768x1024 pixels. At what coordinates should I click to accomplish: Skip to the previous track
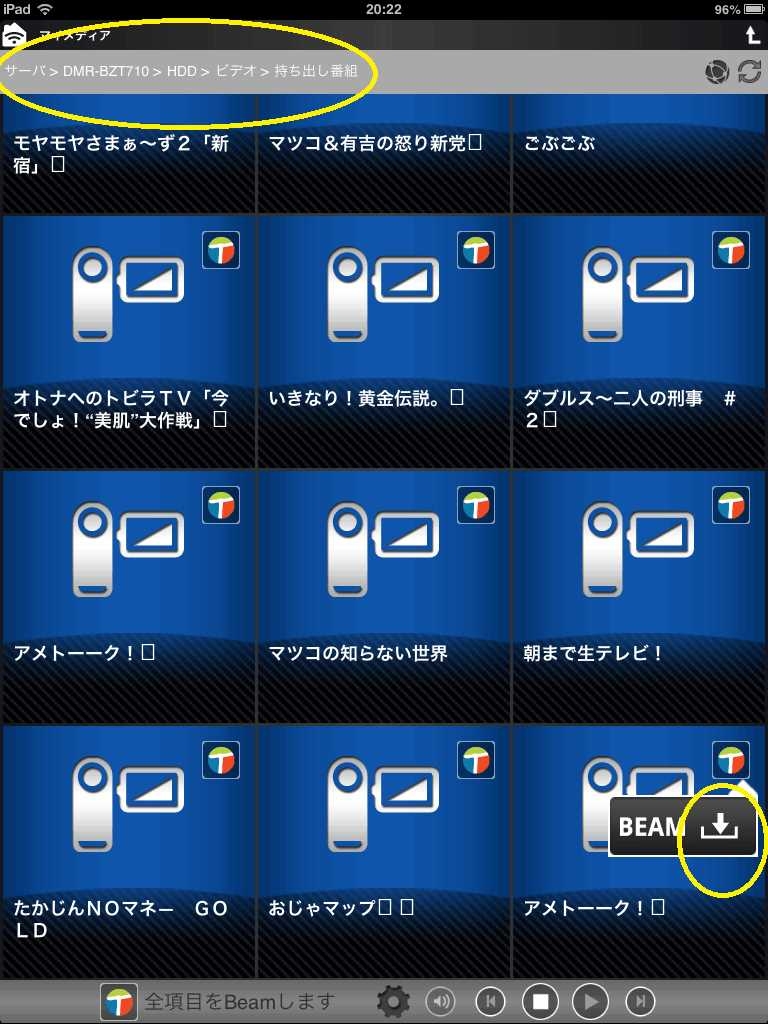click(x=490, y=1001)
